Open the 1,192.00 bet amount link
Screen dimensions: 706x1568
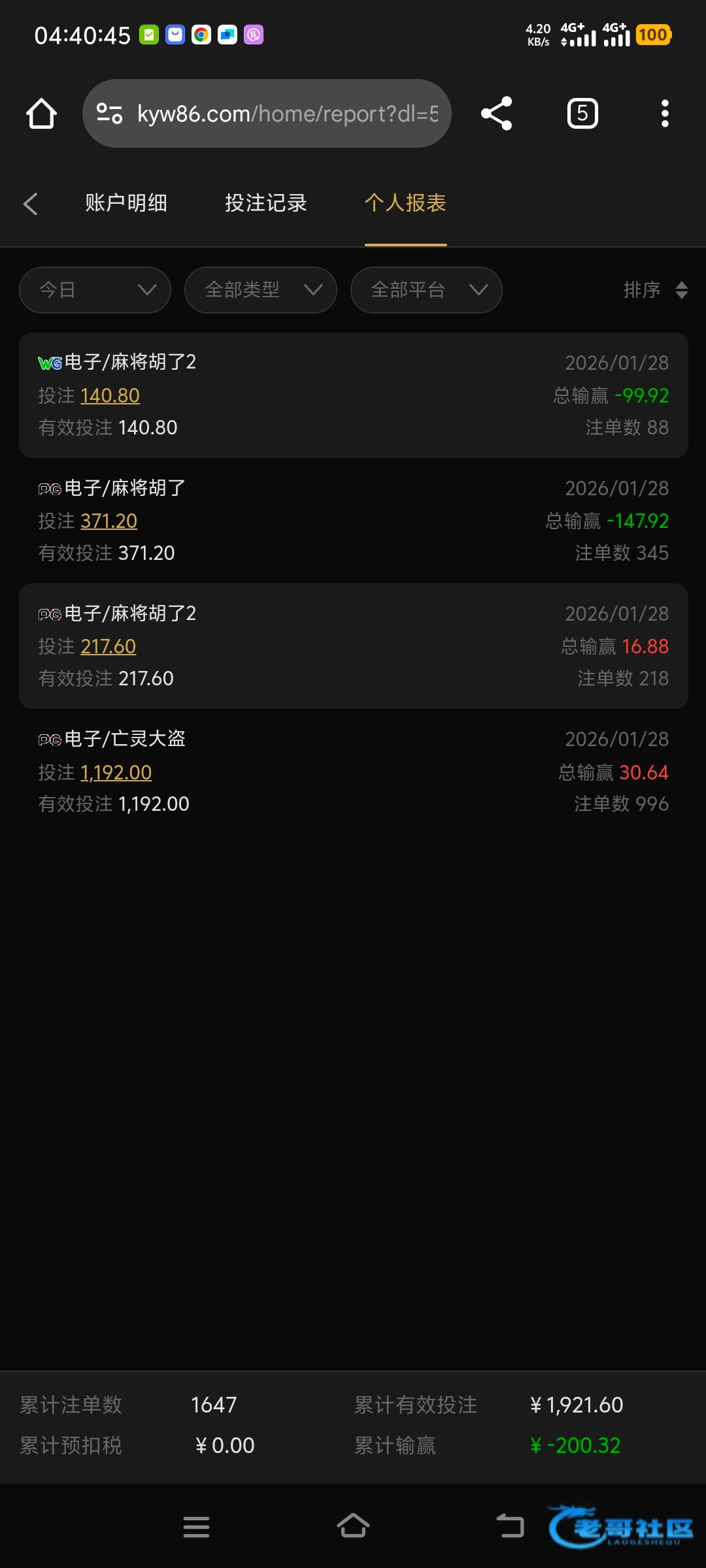pos(116,773)
